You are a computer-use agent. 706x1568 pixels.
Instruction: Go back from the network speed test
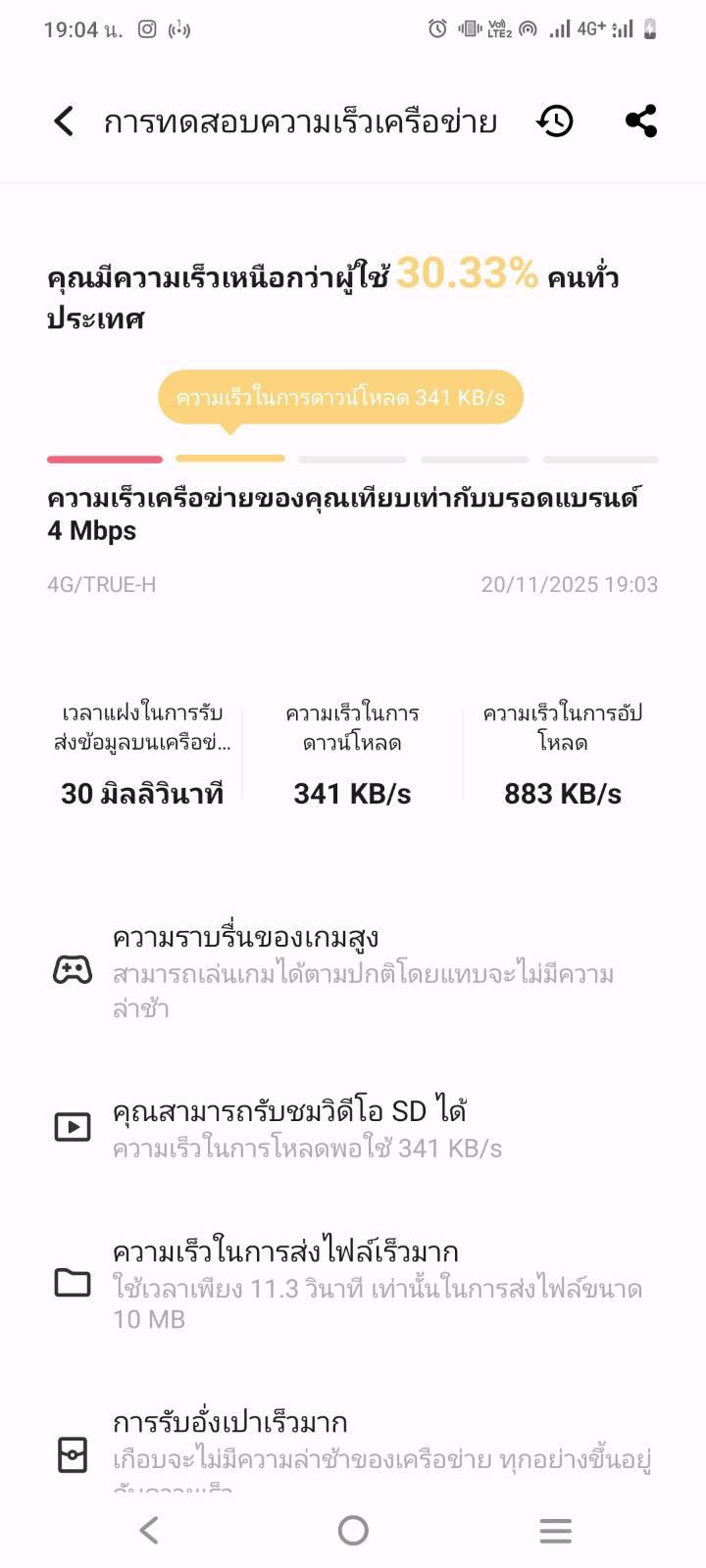pyautogui.click(x=64, y=122)
